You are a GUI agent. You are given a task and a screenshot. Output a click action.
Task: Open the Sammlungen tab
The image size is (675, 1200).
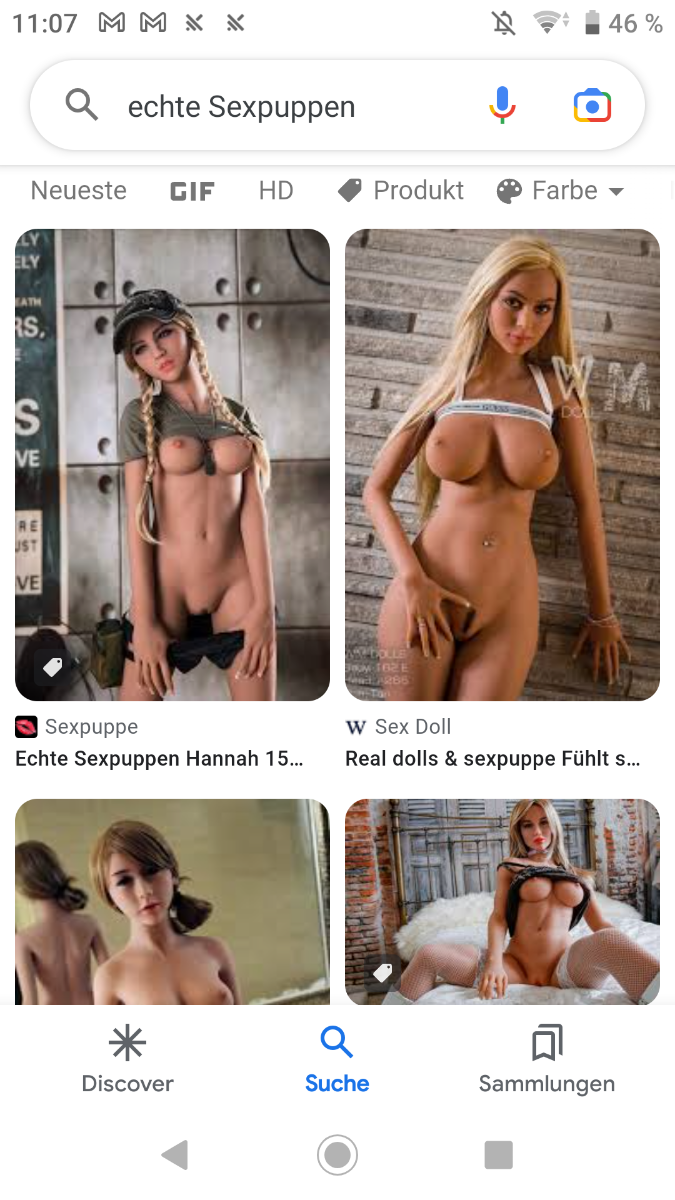click(546, 1060)
